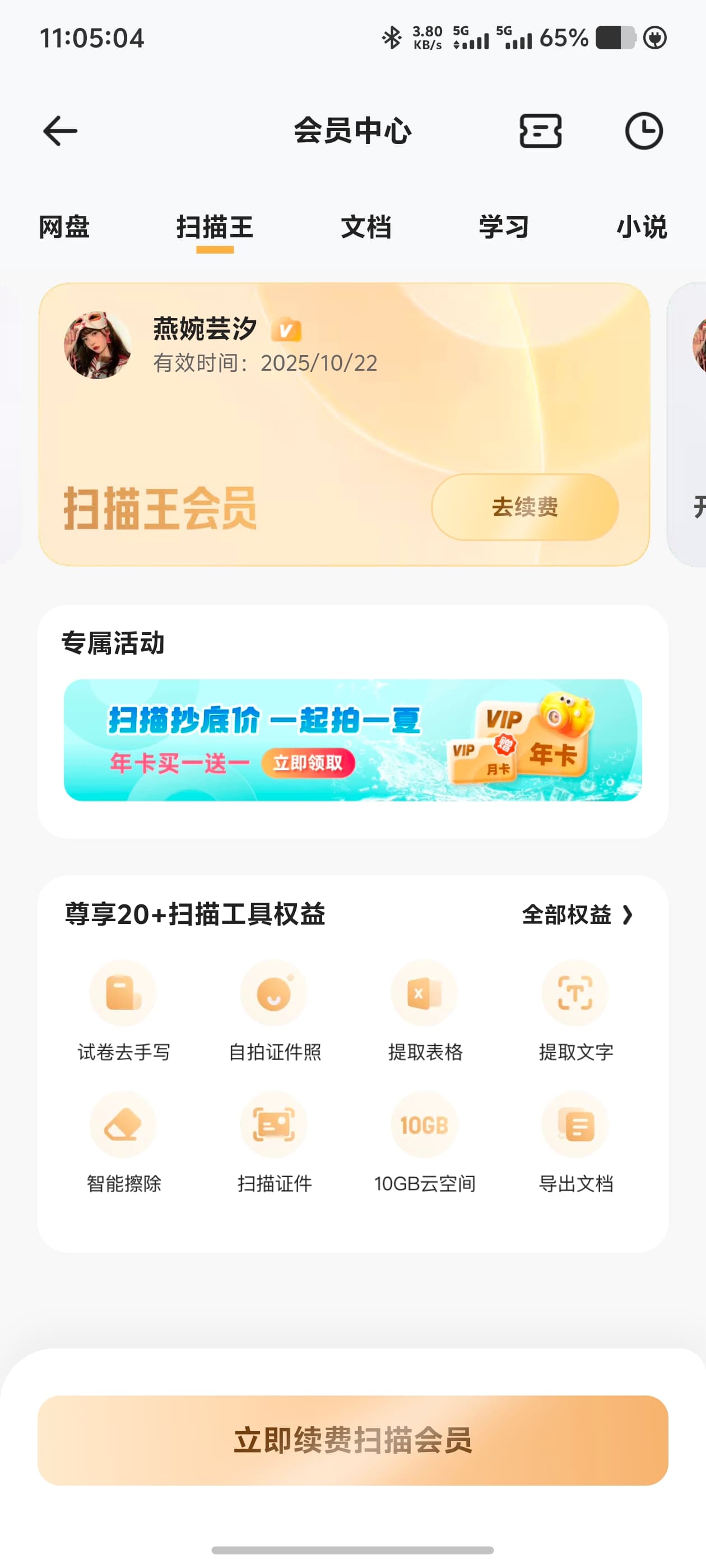Tap 立即续费扫描会员 button
Screen dimensions: 706x1568
(x=352, y=1441)
